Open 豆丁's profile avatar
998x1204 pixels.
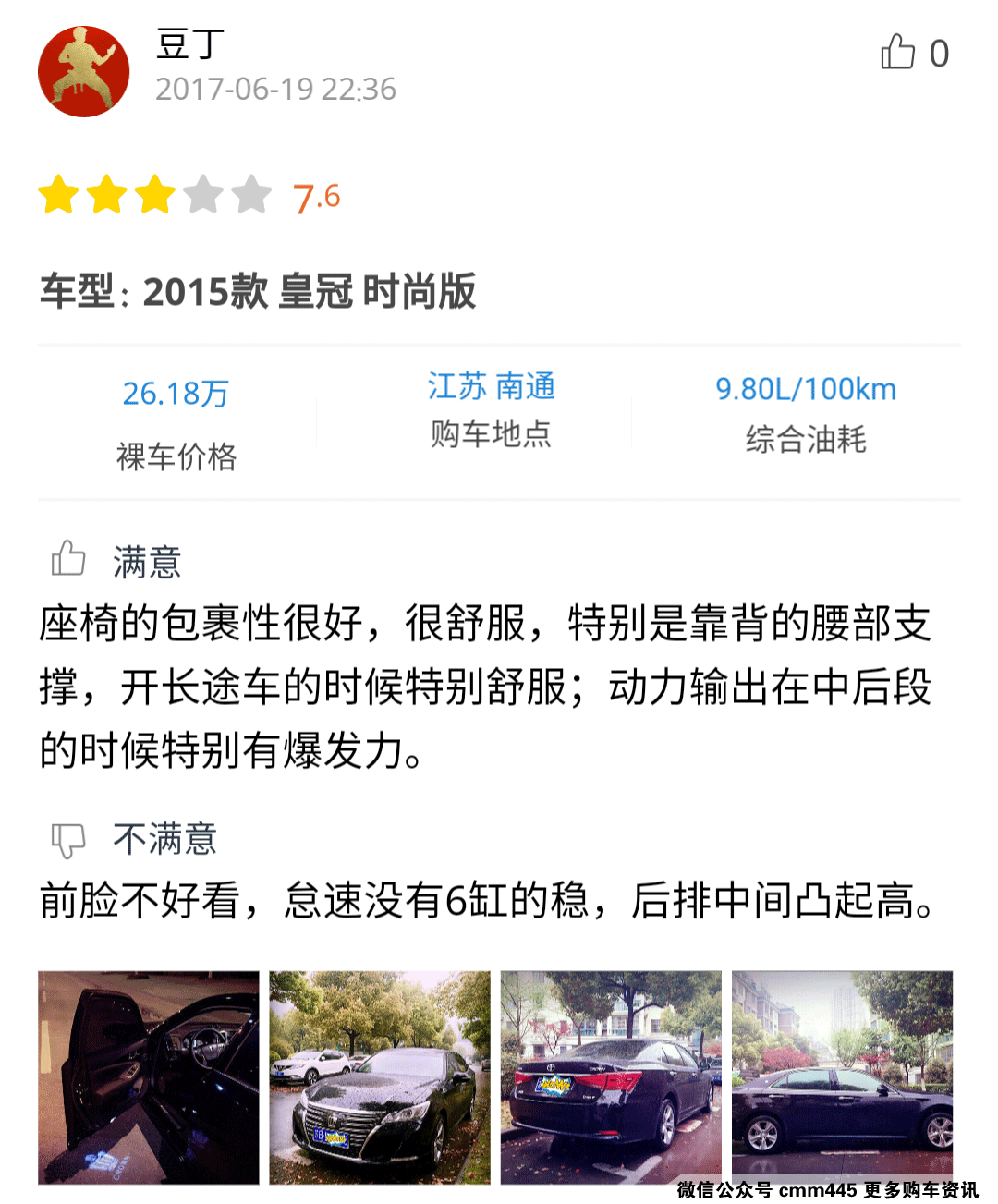(x=83, y=72)
